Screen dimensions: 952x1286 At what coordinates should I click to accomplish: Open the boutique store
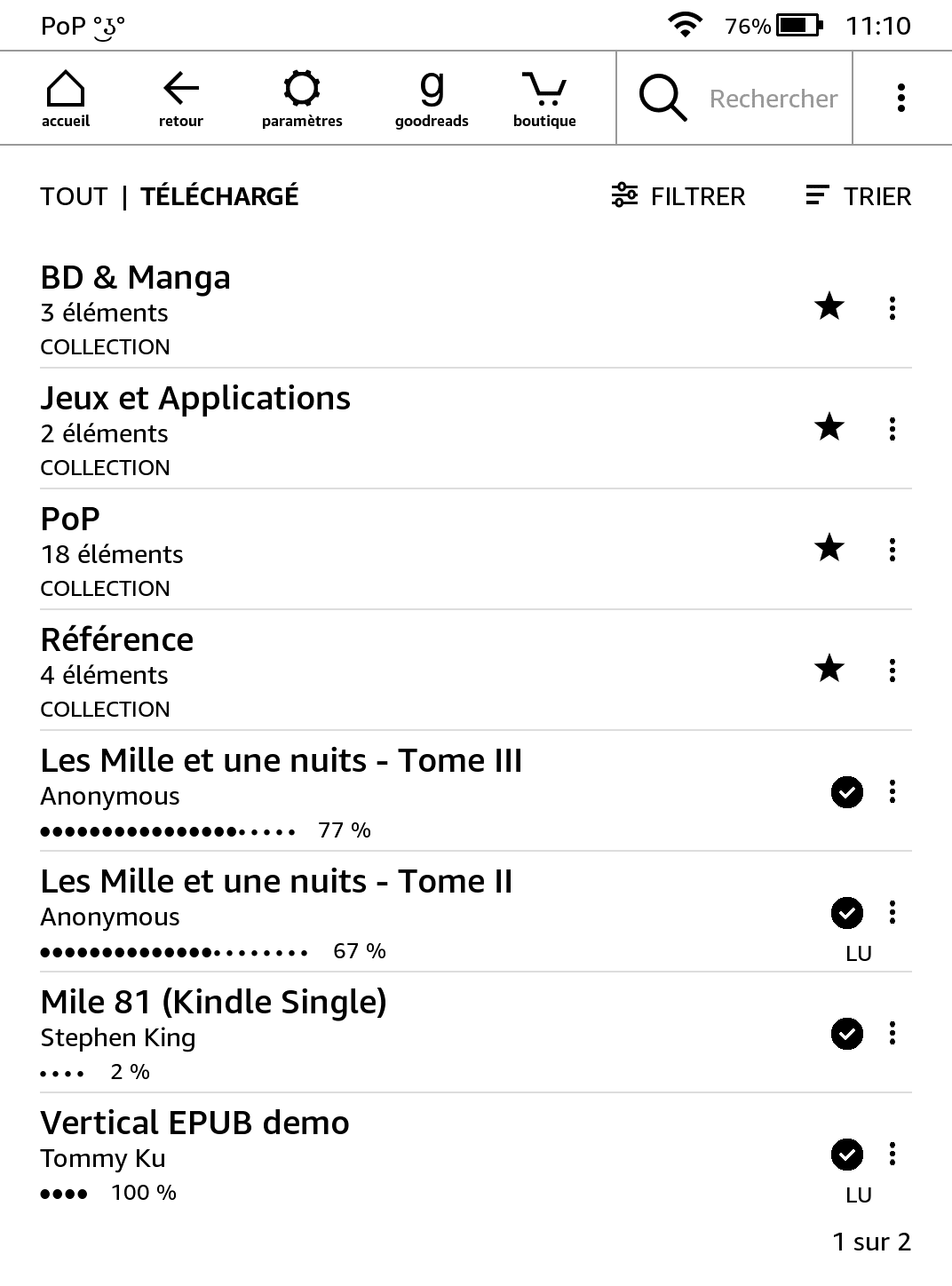click(544, 99)
